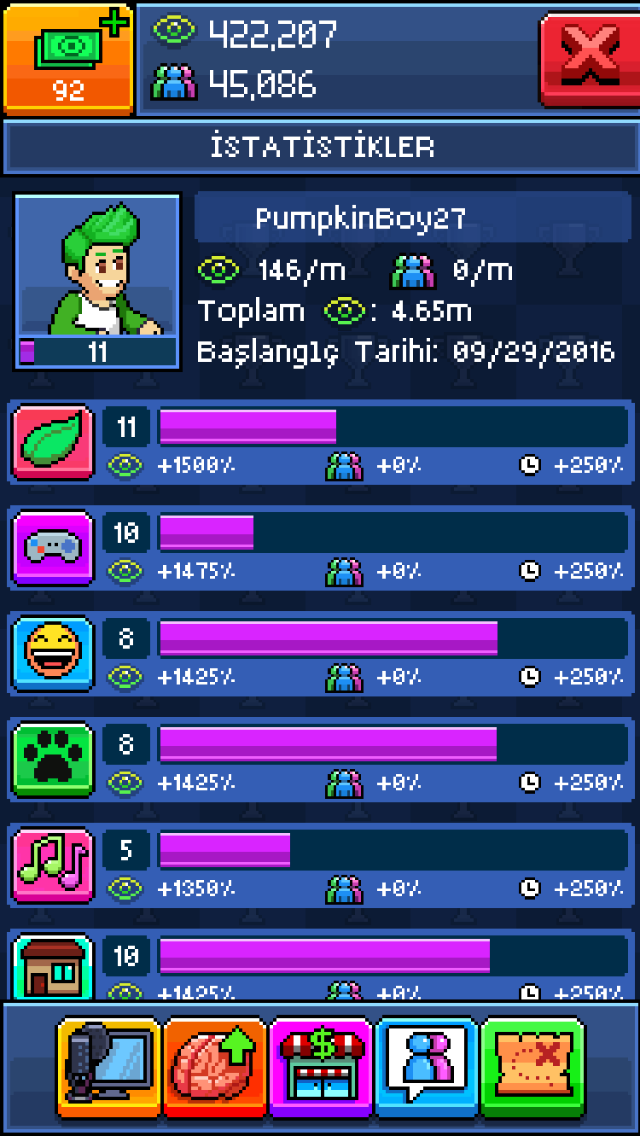640x1136 pixels.
Task: Select the paw print category icon
Action: click(x=53, y=759)
